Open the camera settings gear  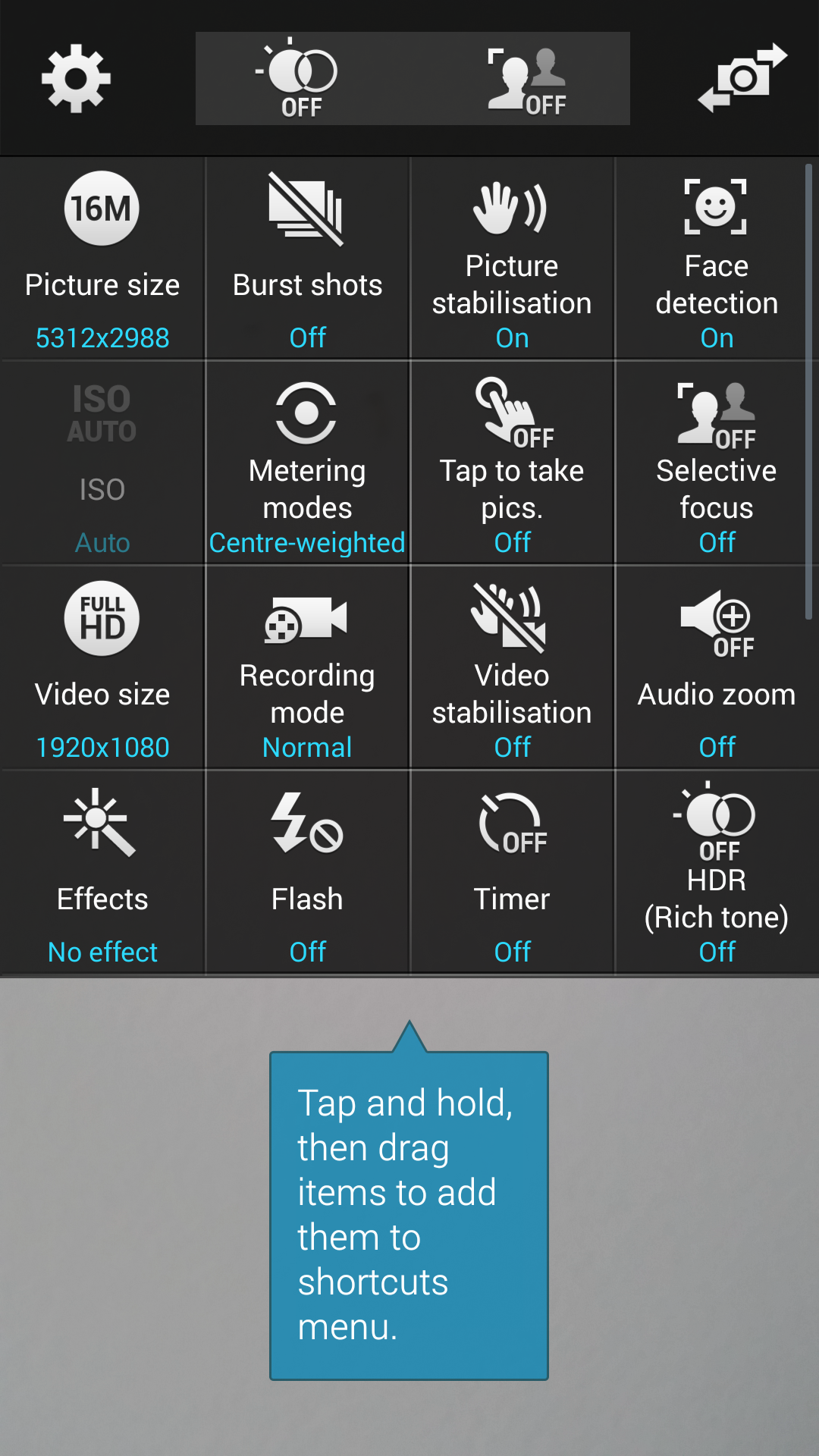pyautogui.click(x=76, y=79)
